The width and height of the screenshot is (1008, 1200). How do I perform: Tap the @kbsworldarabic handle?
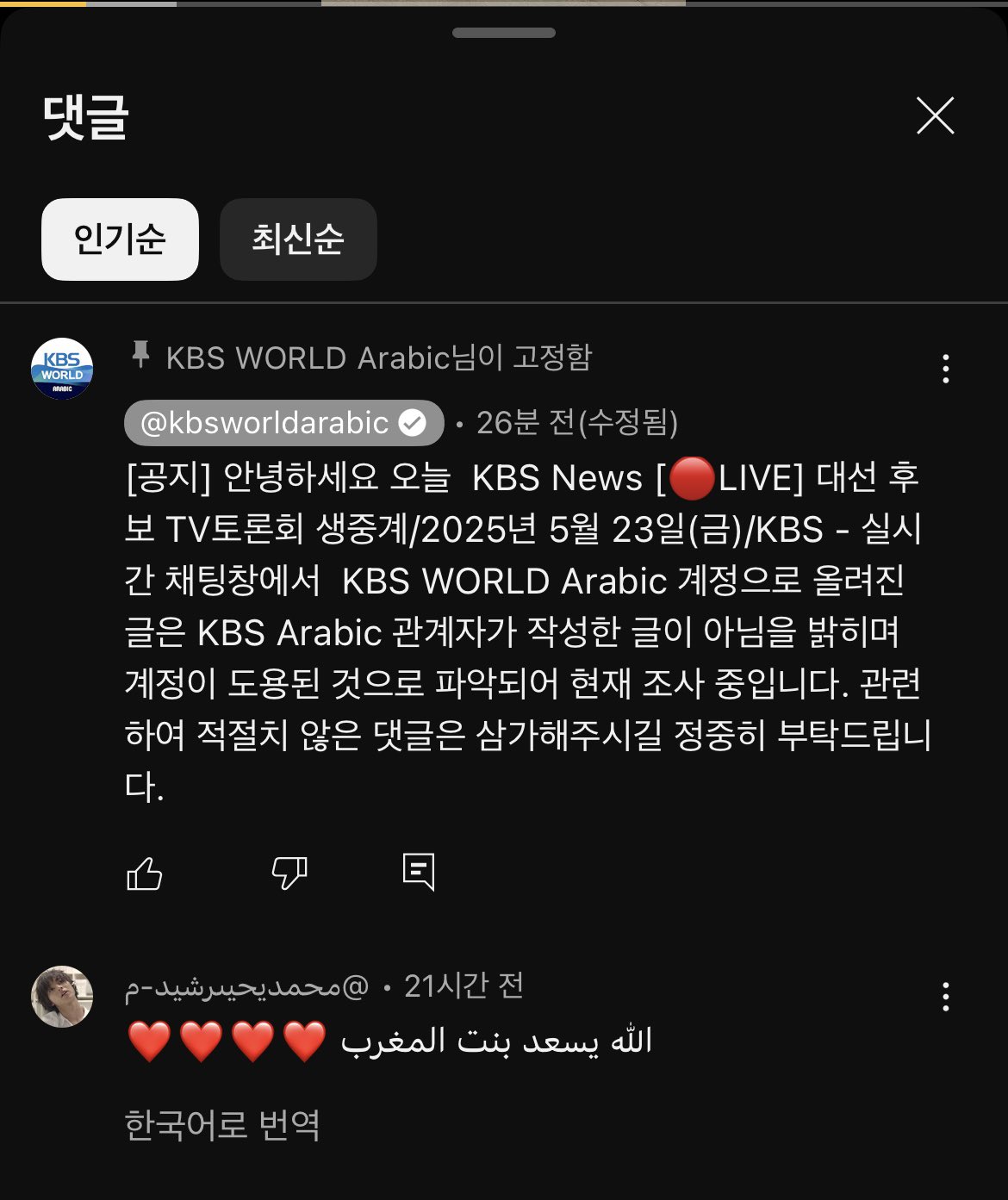(283, 423)
